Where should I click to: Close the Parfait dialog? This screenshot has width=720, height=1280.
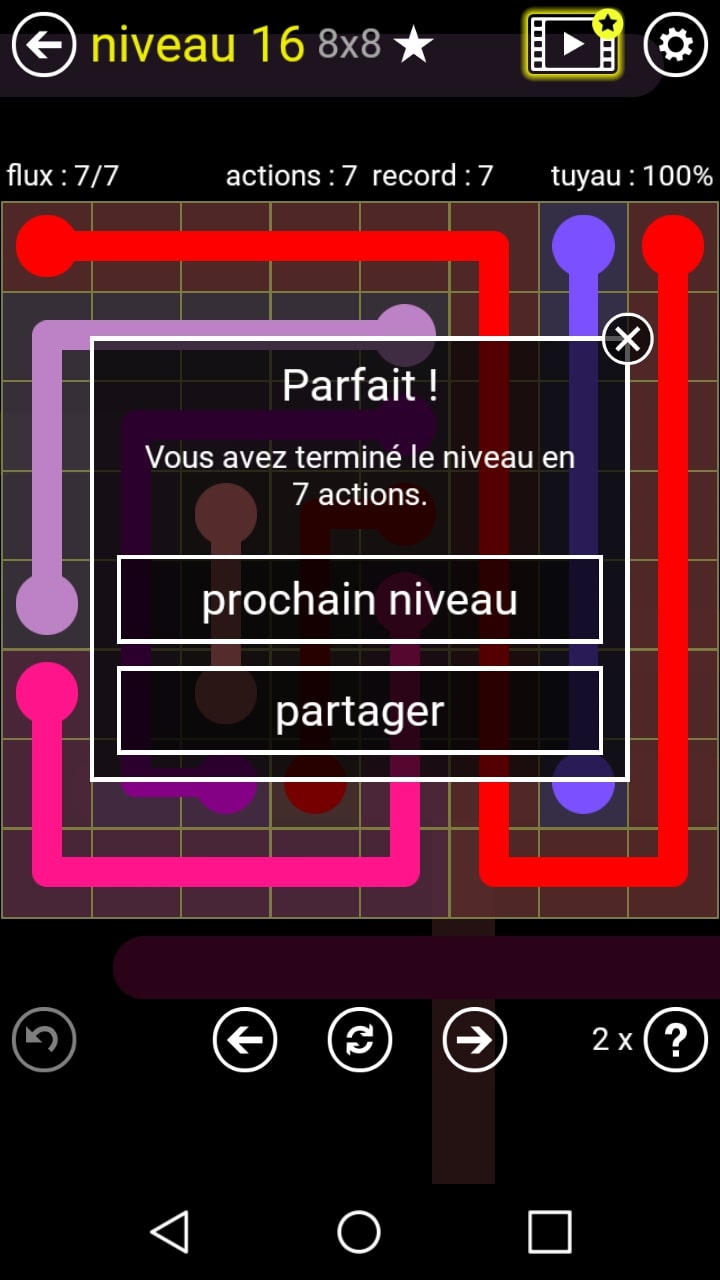pyautogui.click(x=628, y=340)
